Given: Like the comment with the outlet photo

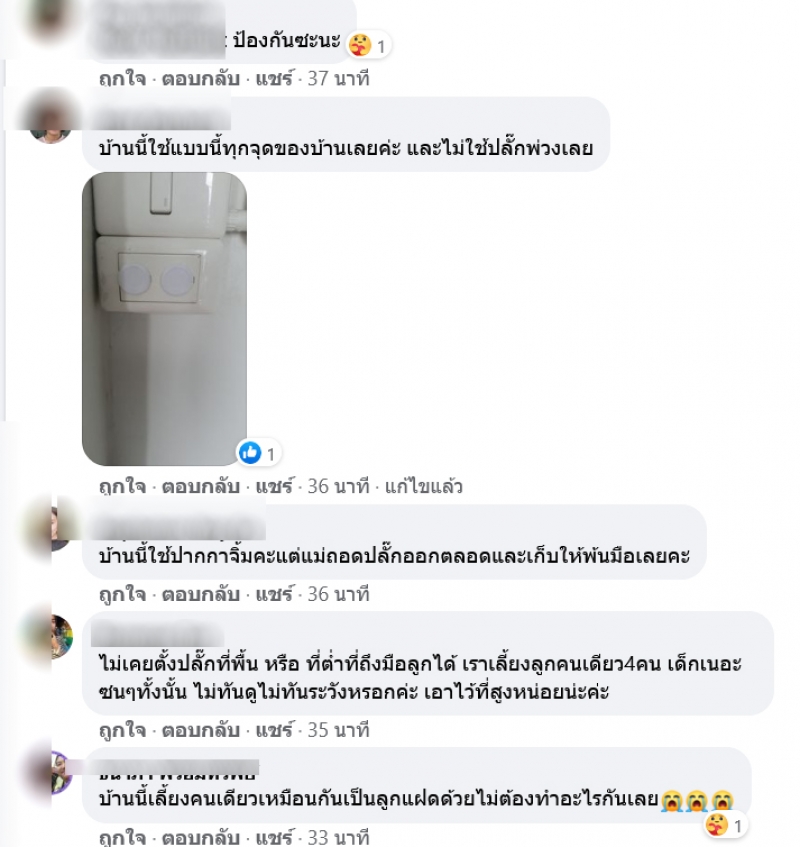Looking at the screenshot, I should [x=120, y=487].
